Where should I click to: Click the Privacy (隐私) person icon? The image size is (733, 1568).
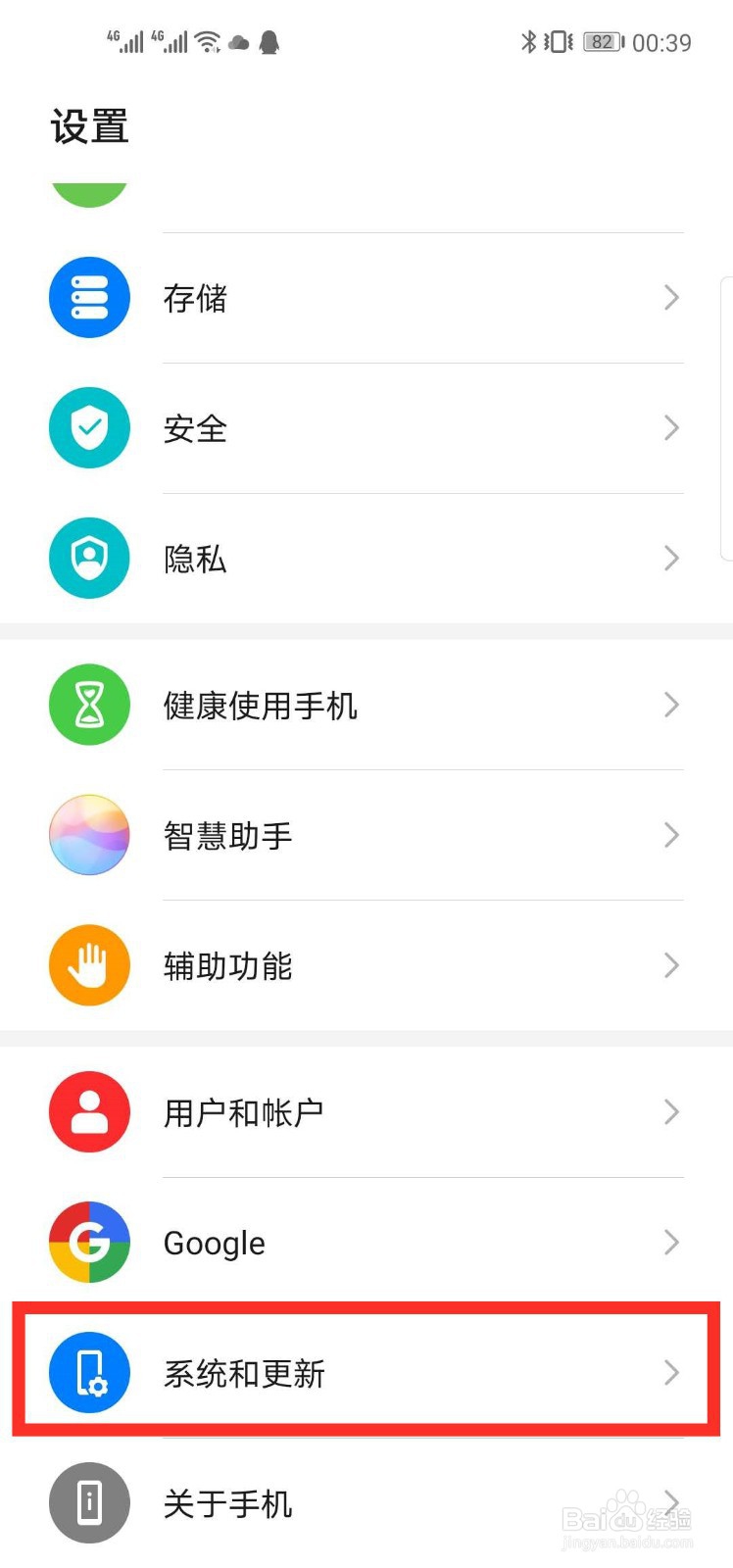click(89, 558)
